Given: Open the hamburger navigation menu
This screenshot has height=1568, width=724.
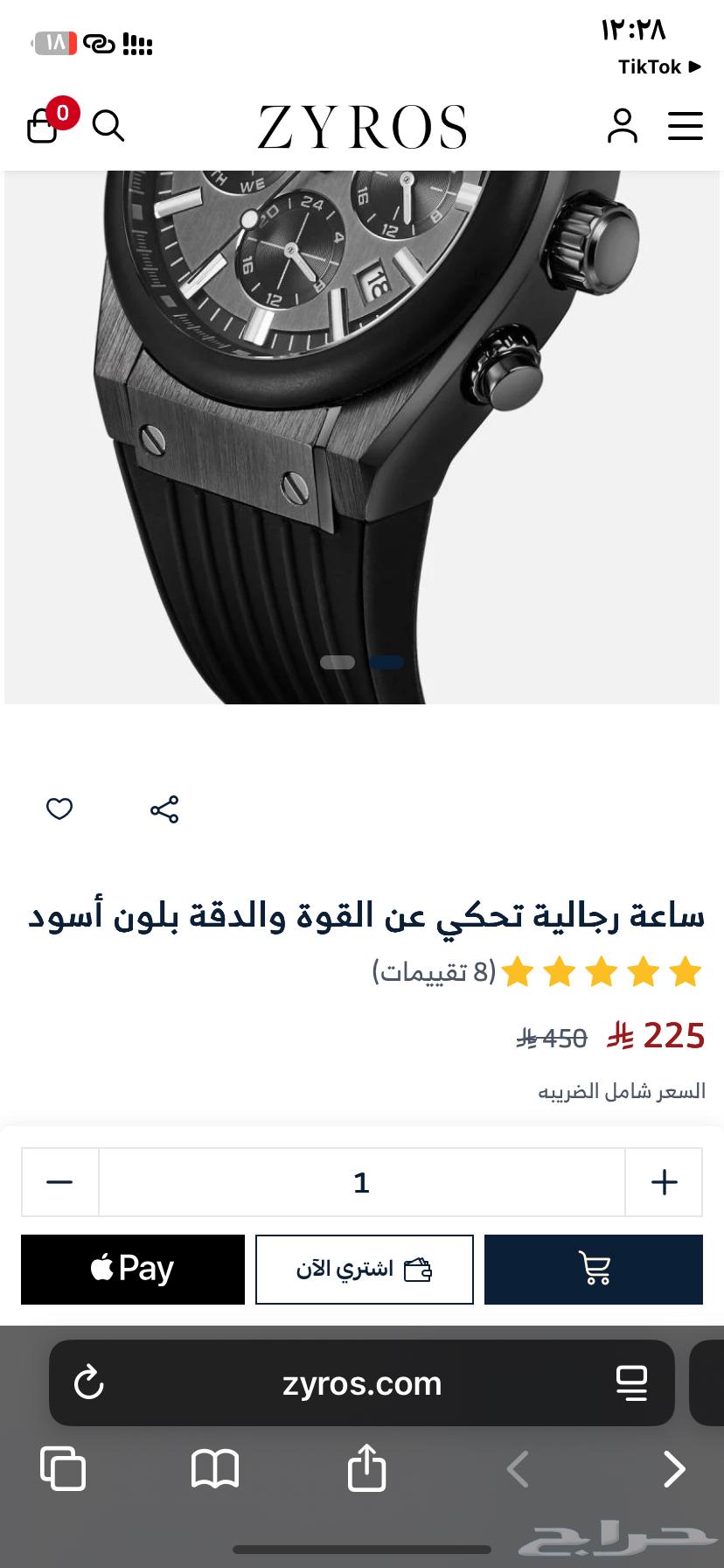Looking at the screenshot, I should point(686,127).
